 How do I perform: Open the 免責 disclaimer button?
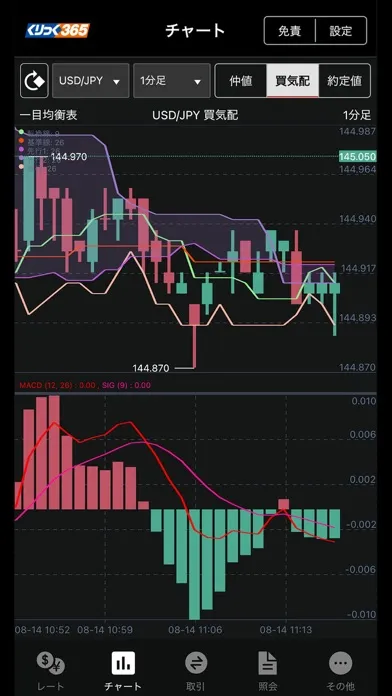289,31
